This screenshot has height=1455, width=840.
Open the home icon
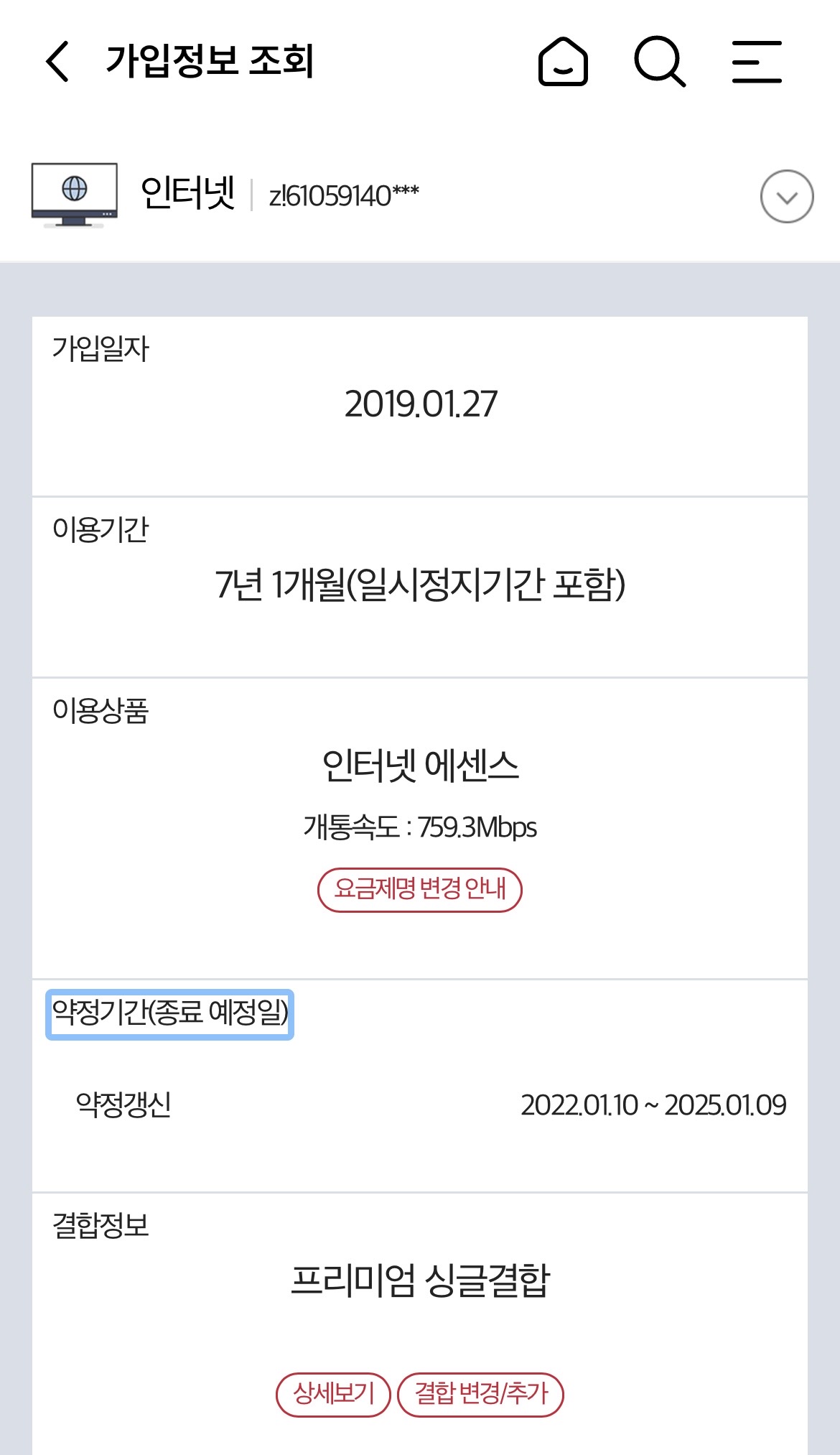(563, 62)
